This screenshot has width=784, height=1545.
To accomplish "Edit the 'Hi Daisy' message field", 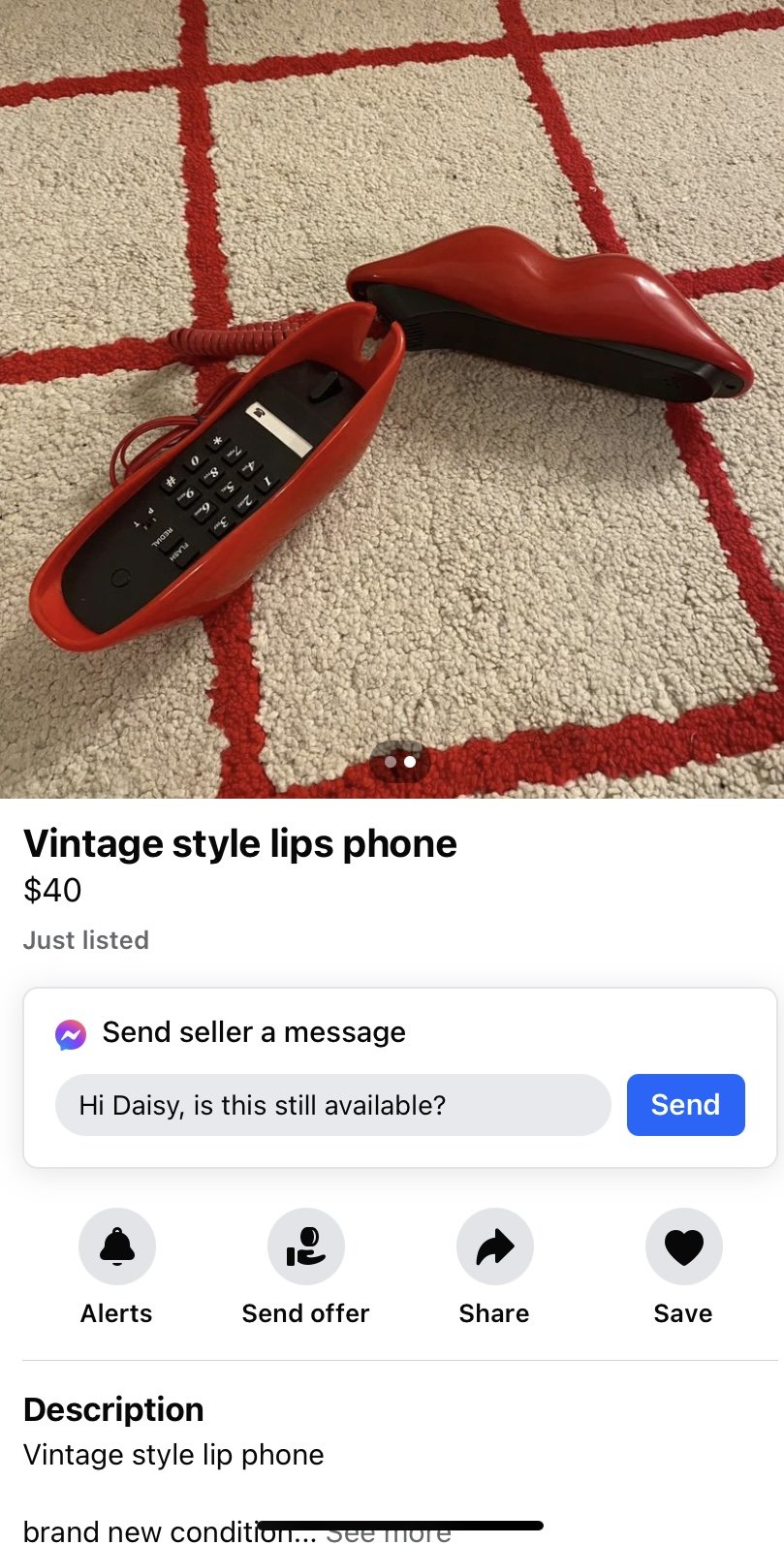I will pyautogui.click(x=332, y=1104).
